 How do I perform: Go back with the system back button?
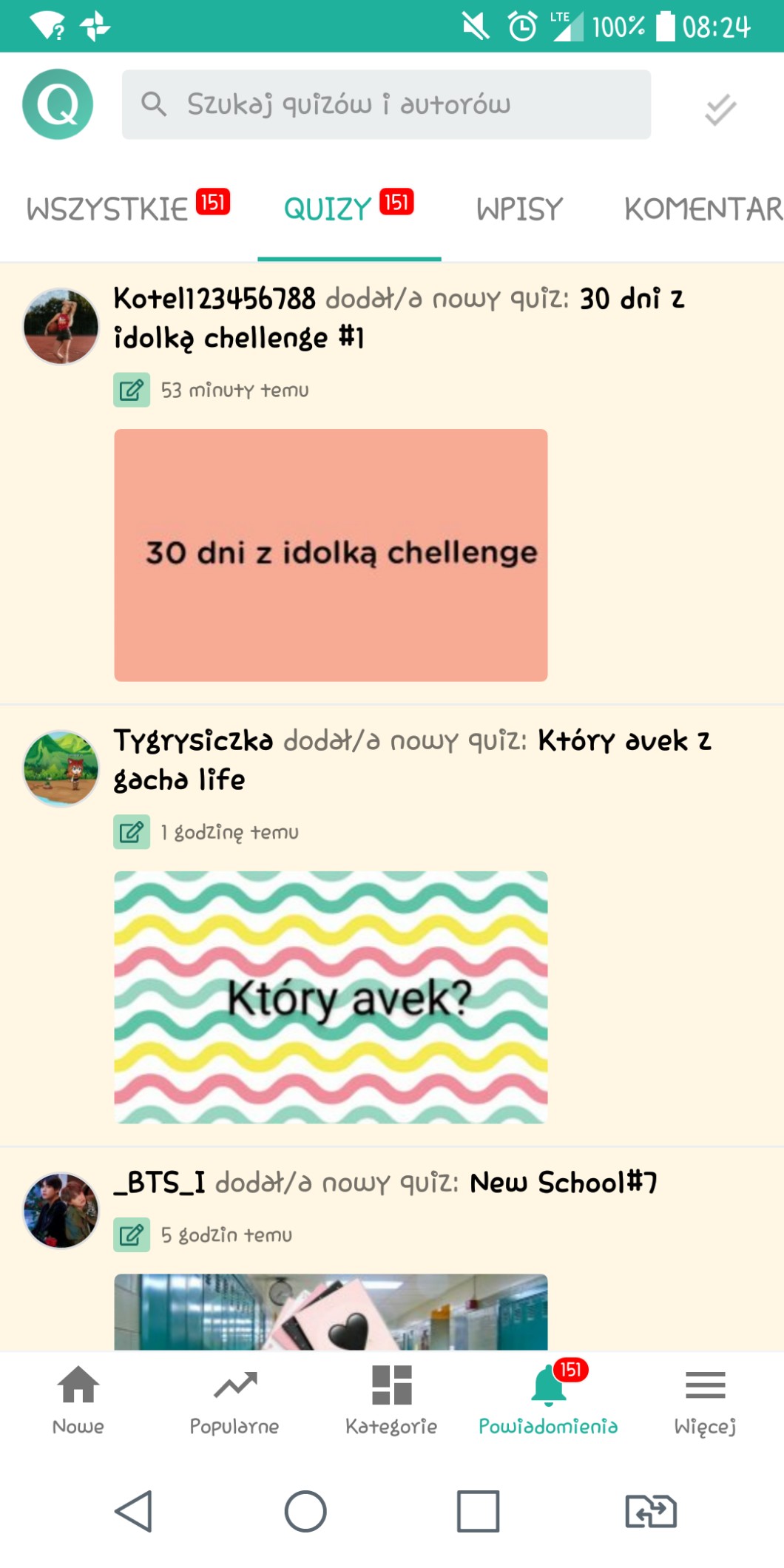[x=134, y=1511]
